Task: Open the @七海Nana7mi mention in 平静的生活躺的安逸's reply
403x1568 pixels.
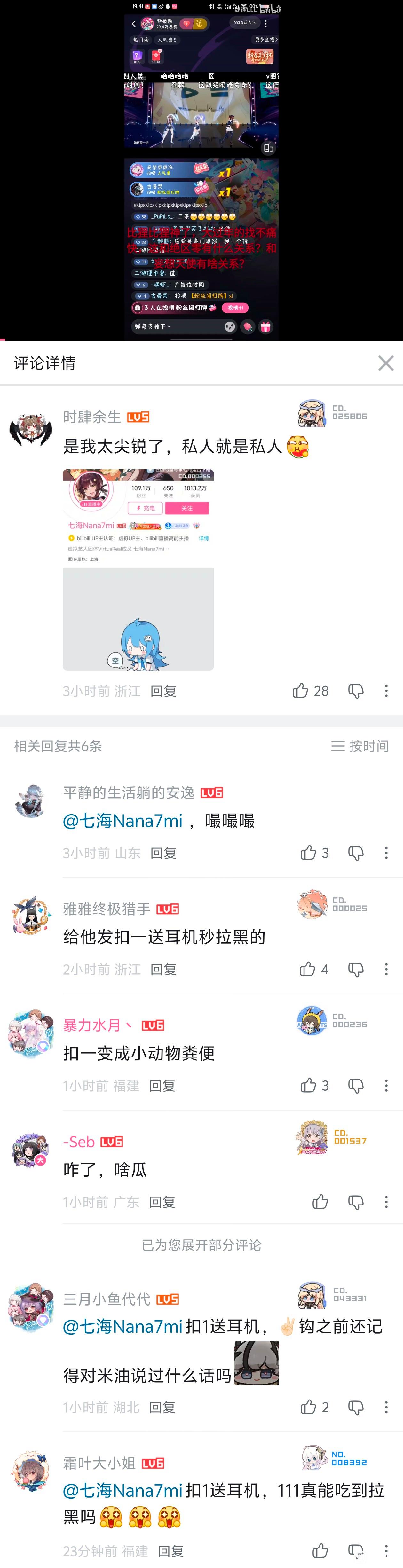Action: 122,821
